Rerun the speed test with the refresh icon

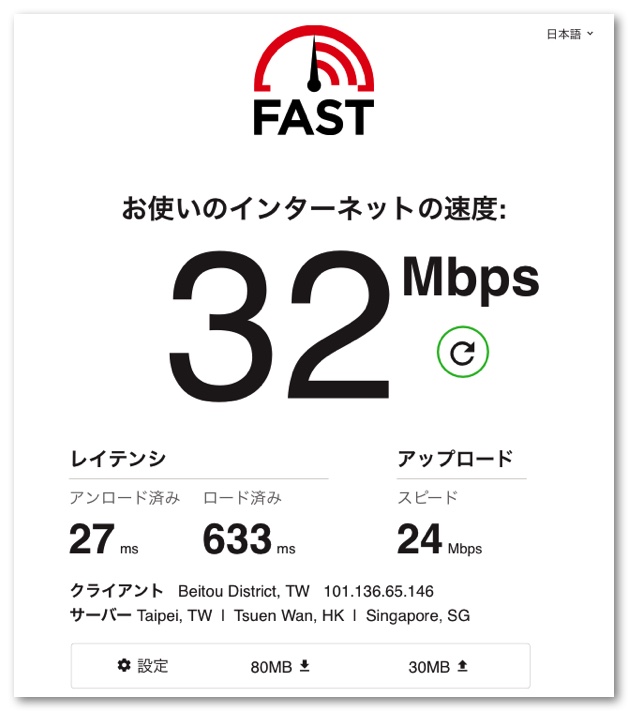point(462,352)
